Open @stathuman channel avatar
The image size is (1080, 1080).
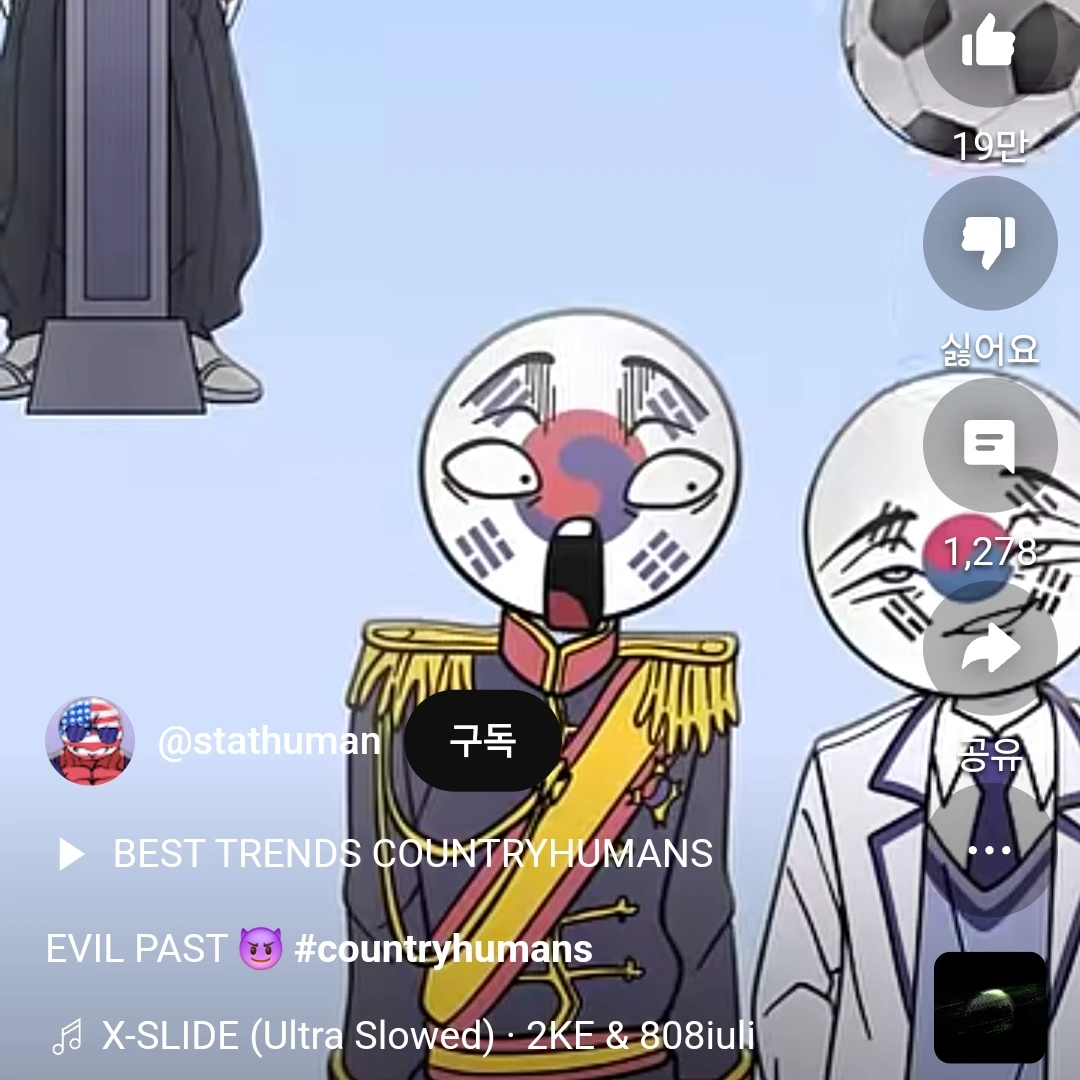(x=90, y=741)
